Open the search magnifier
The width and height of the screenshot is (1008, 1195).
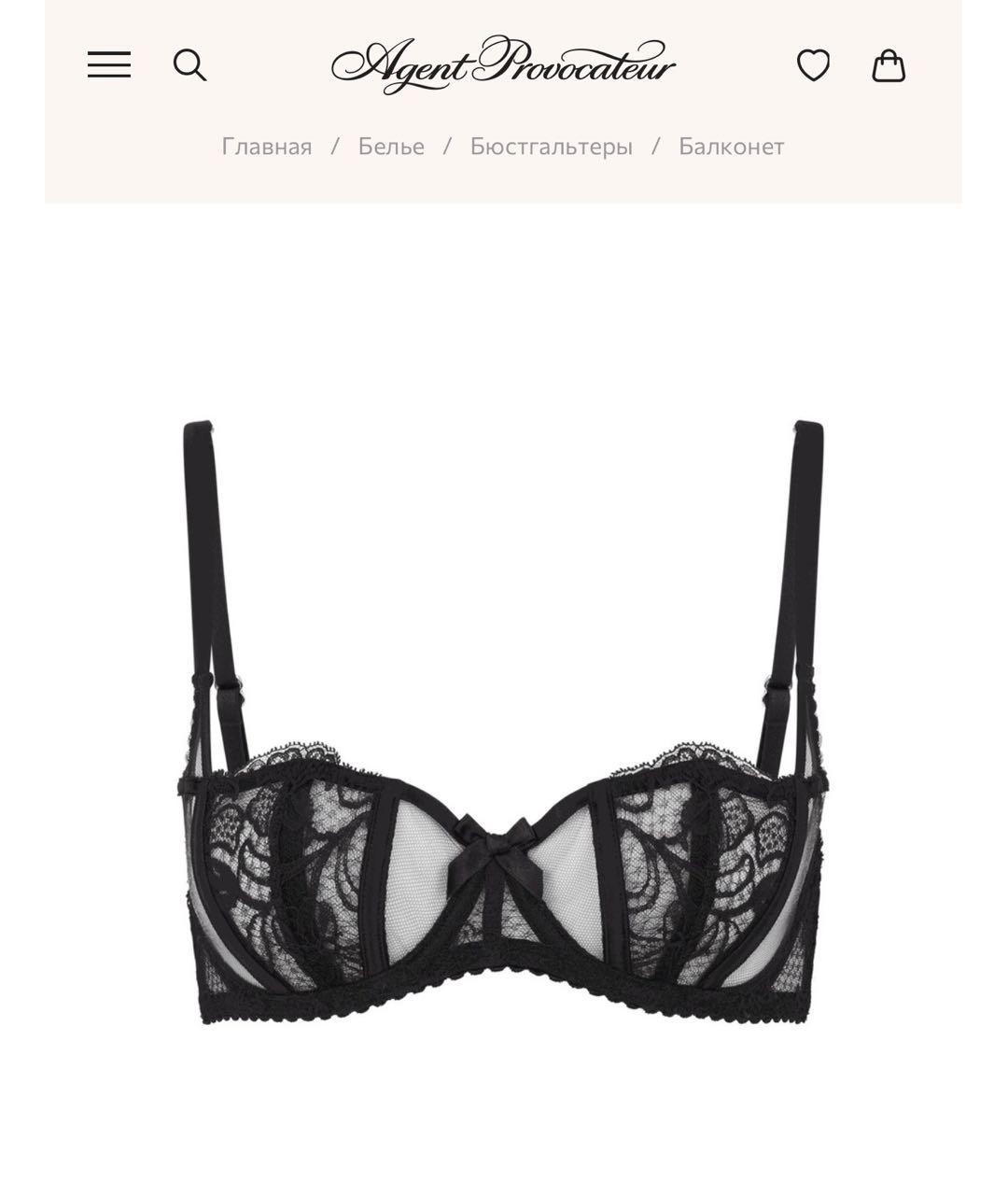pos(189,65)
